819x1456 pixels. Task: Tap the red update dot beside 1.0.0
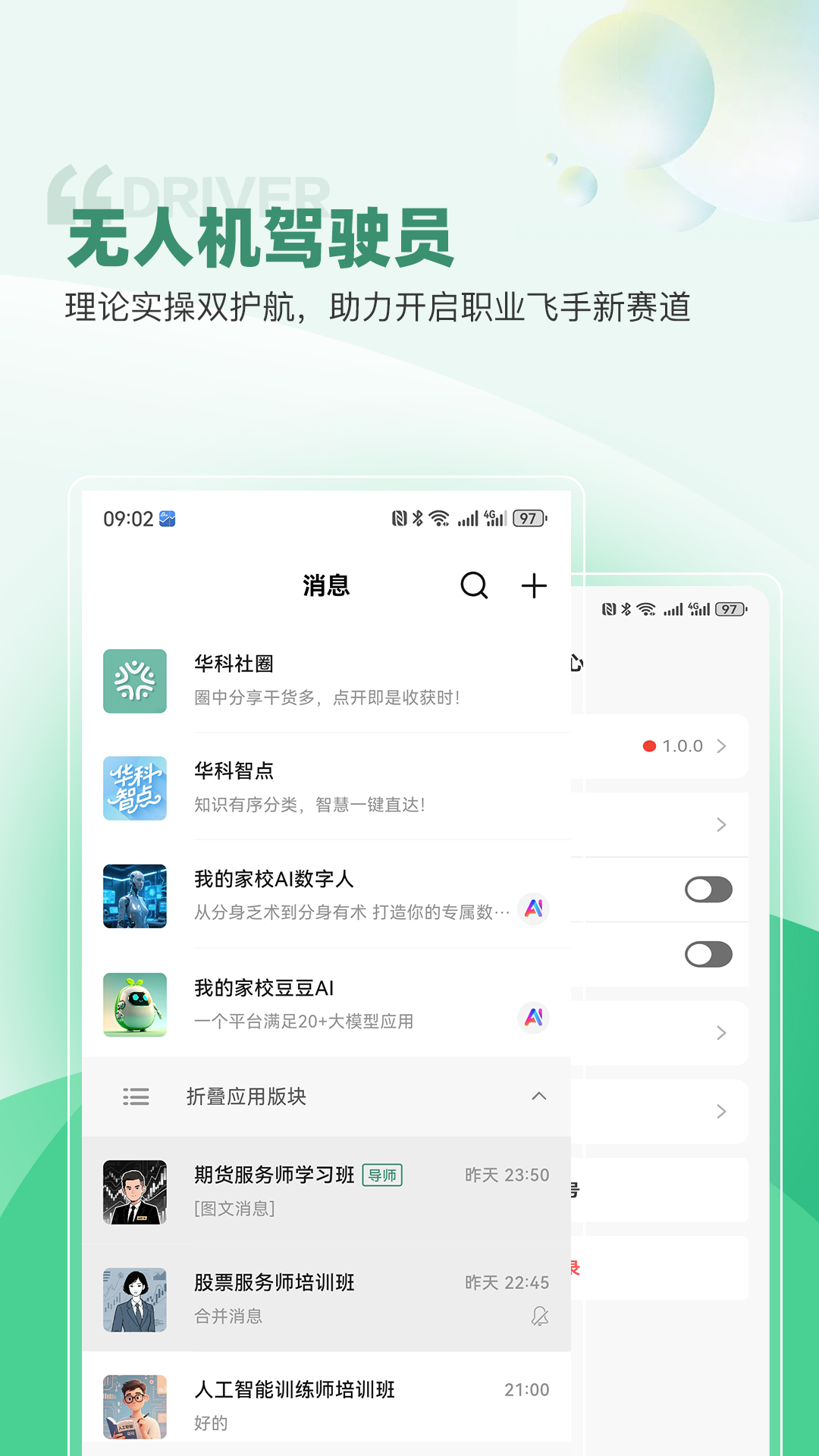(x=648, y=746)
